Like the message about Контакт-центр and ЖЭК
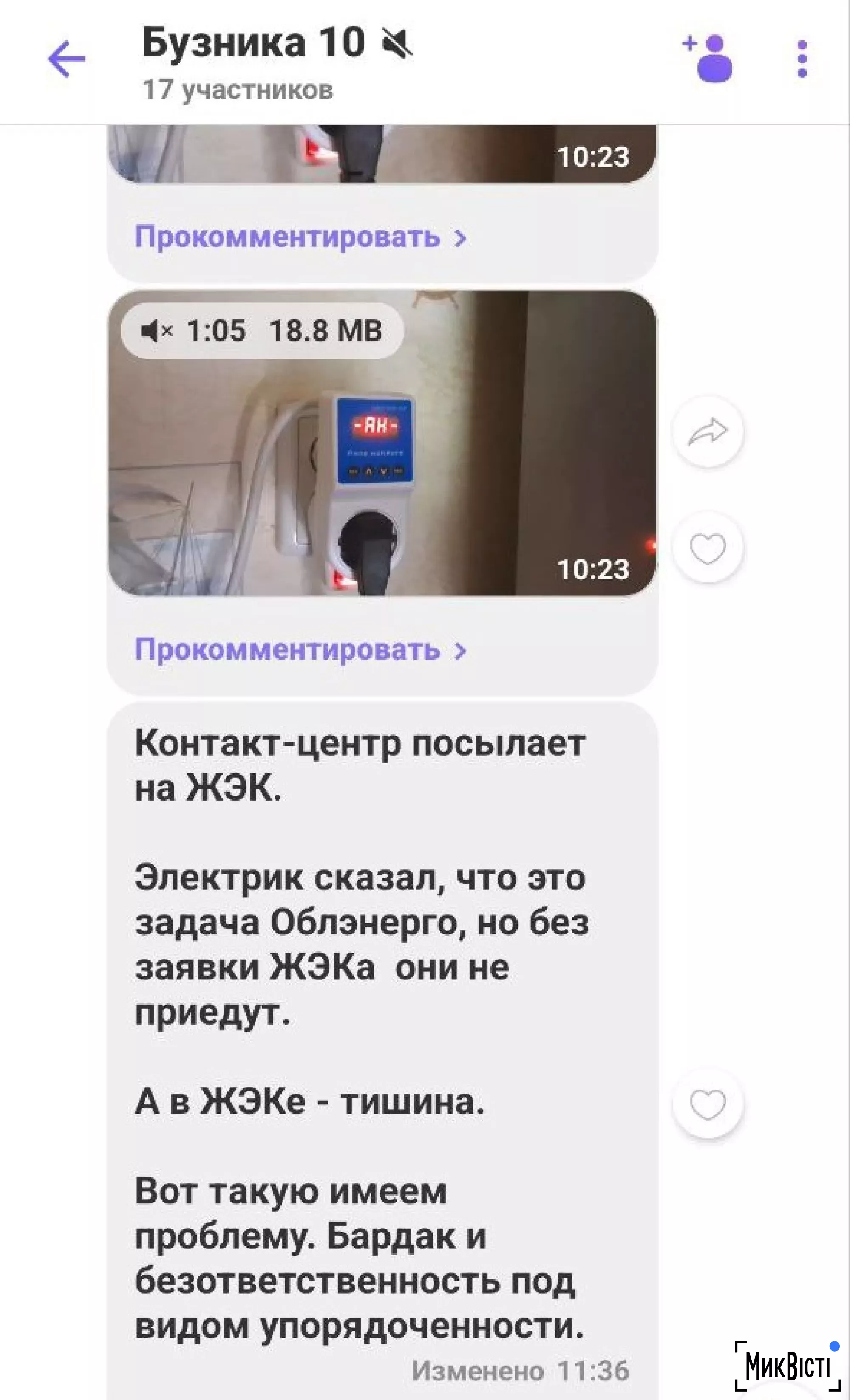The image size is (850, 1400). pyautogui.click(x=708, y=1104)
